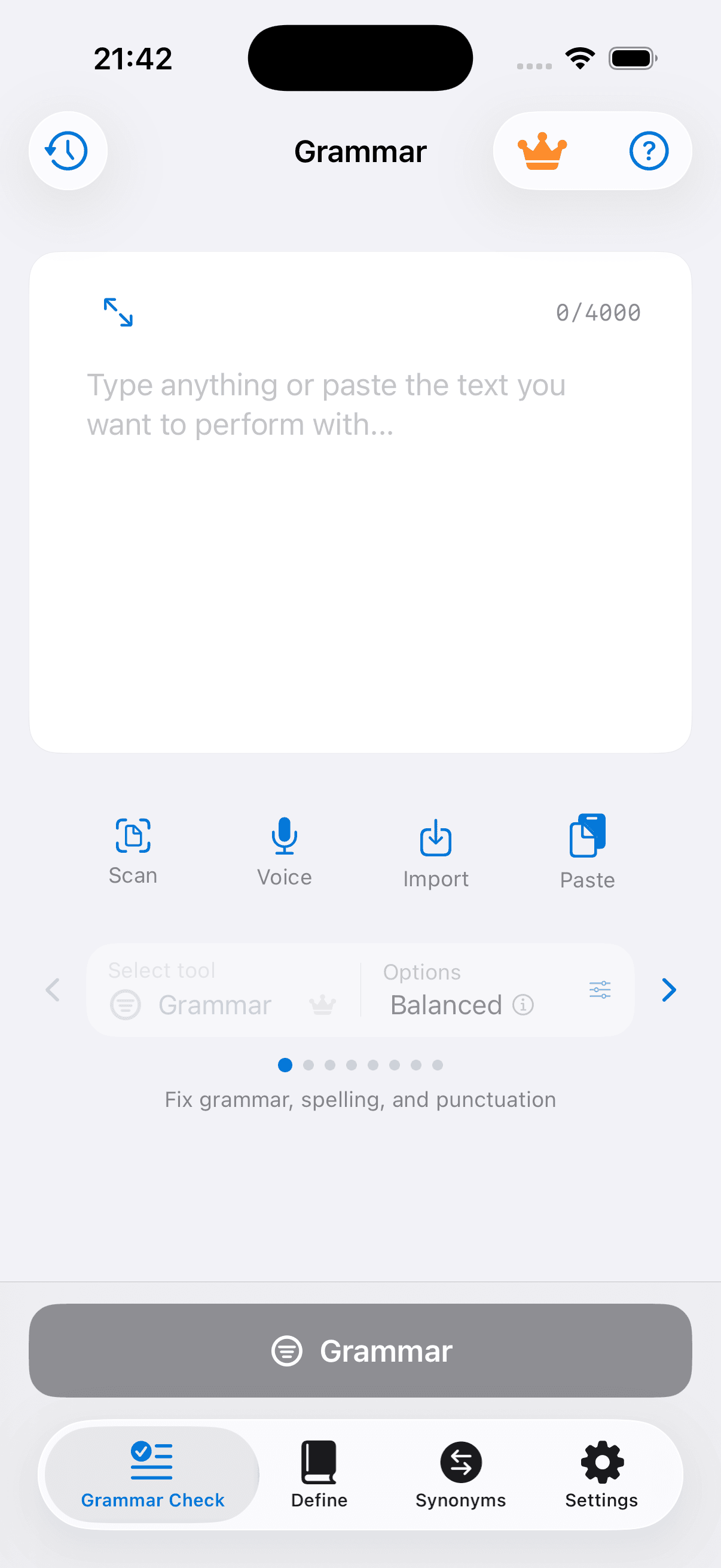Image resolution: width=721 pixels, height=1568 pixels.
Task: Open the options adjustment sliders icon
Action: [x=599, y=989]
